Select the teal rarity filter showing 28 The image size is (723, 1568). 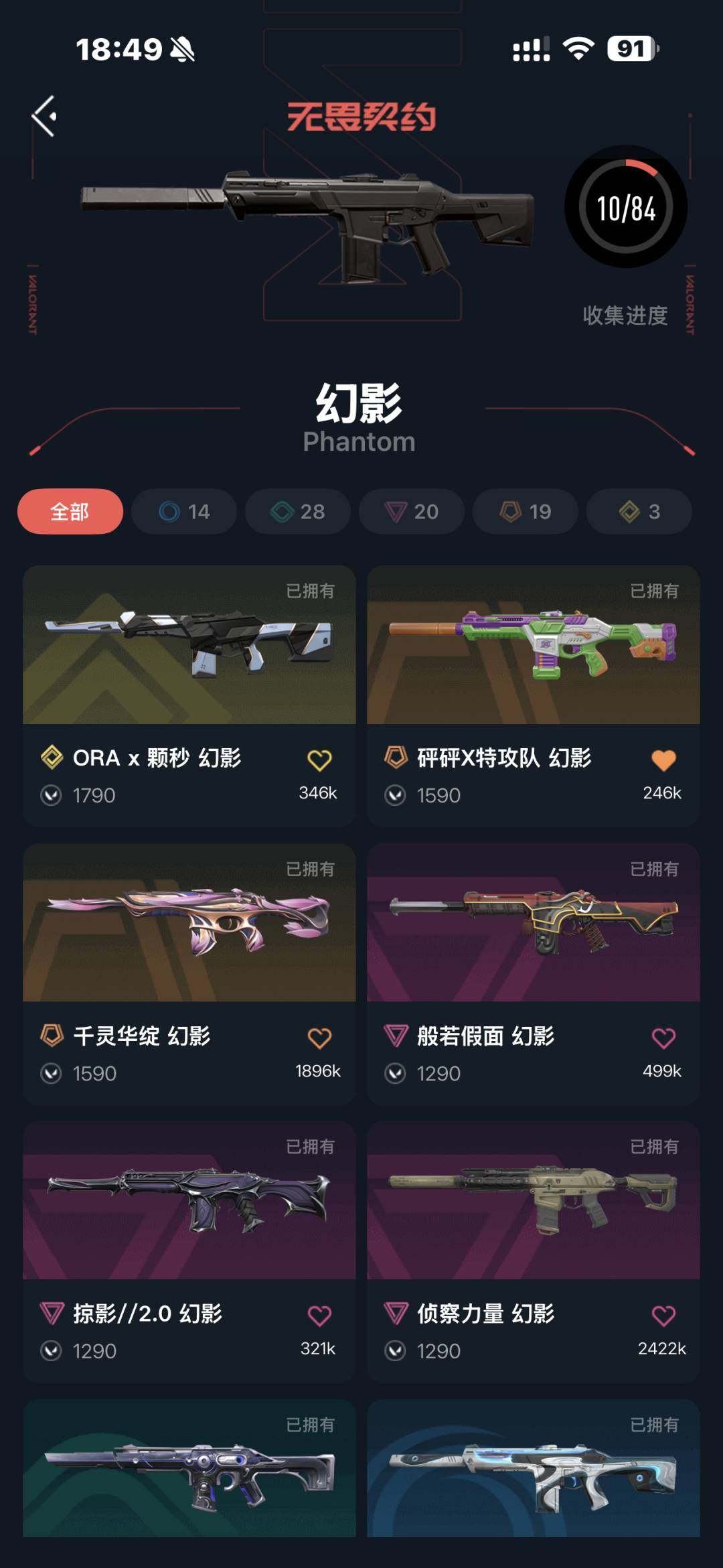[297, 512]
